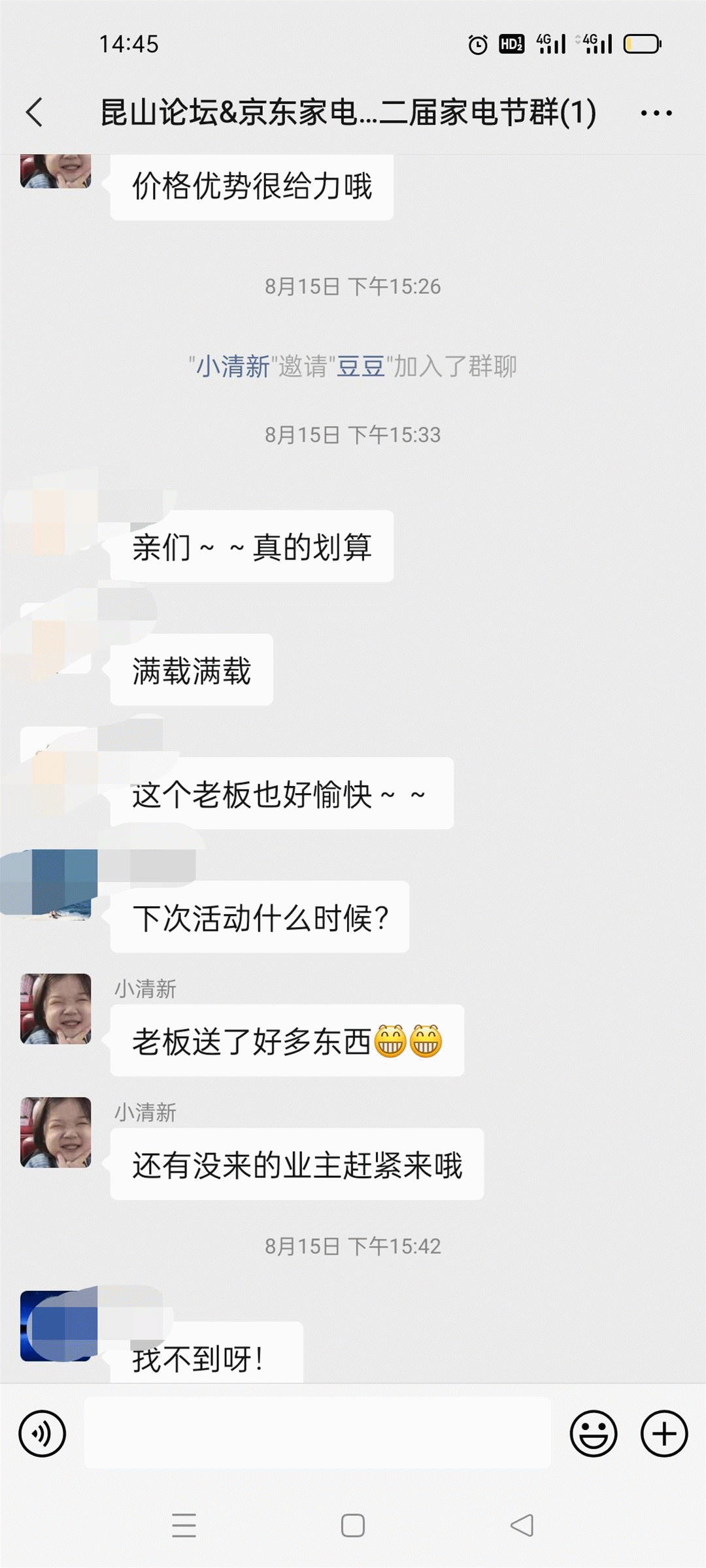Open 小清新 profile link in invite notice

(233, 367)
